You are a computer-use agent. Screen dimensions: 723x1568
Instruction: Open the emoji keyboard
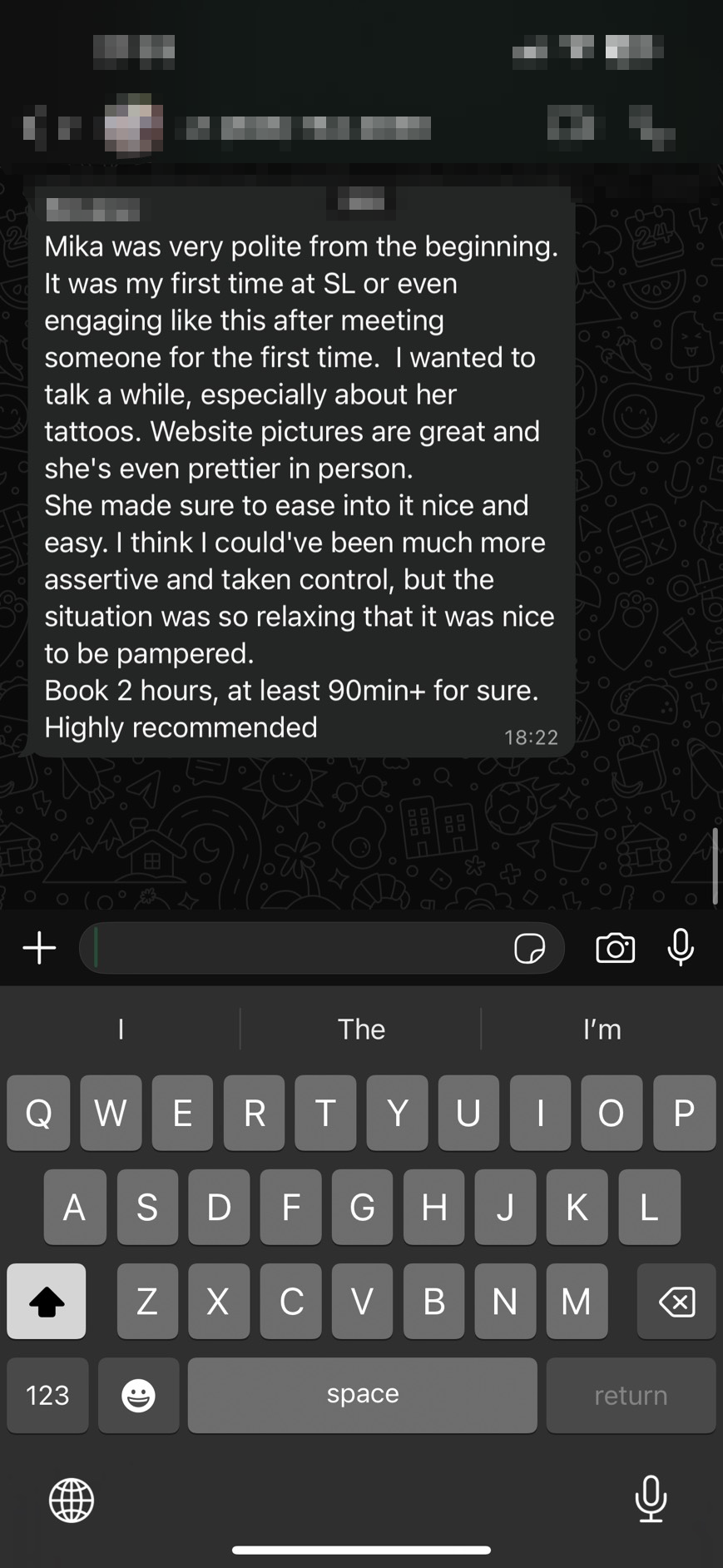(138, 1395)
